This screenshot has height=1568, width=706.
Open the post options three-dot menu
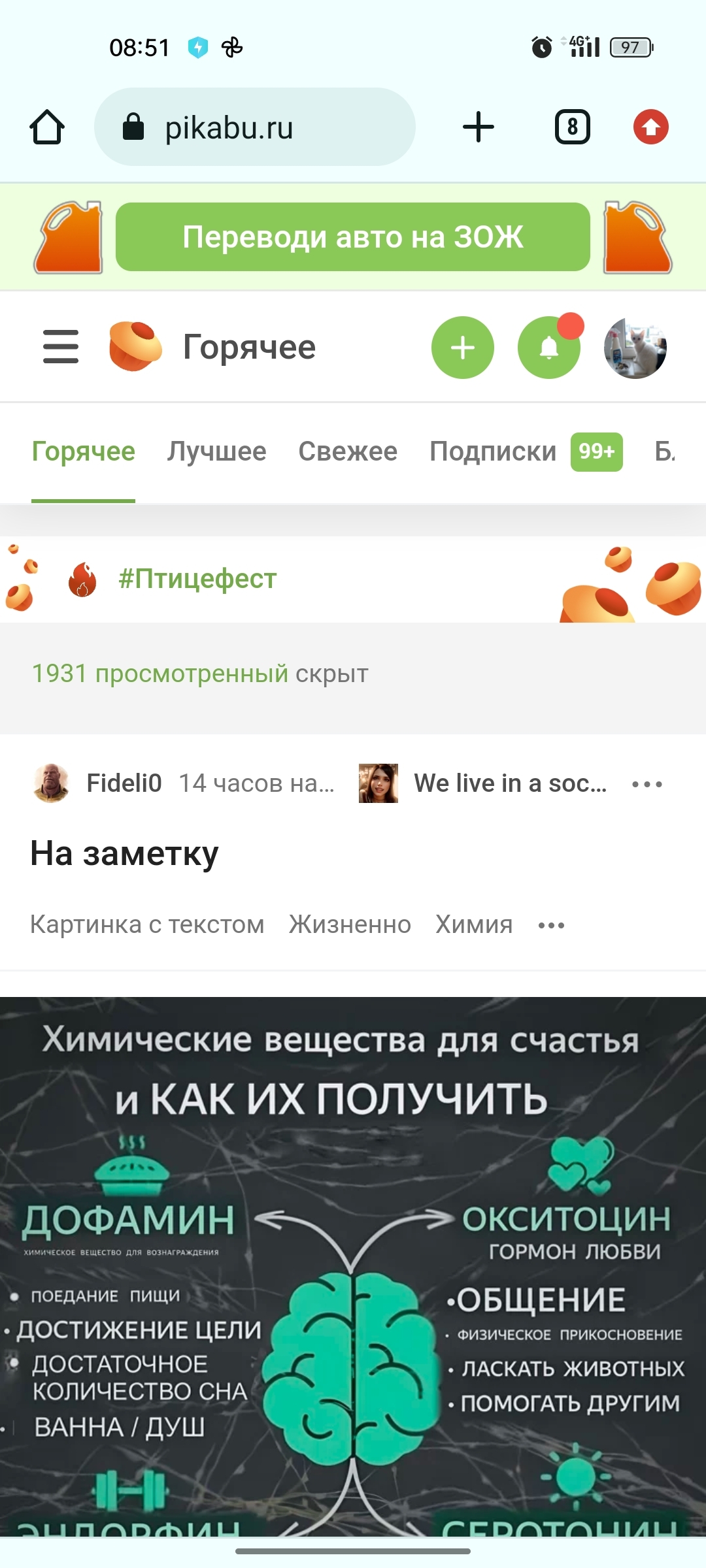click(647, 784)
